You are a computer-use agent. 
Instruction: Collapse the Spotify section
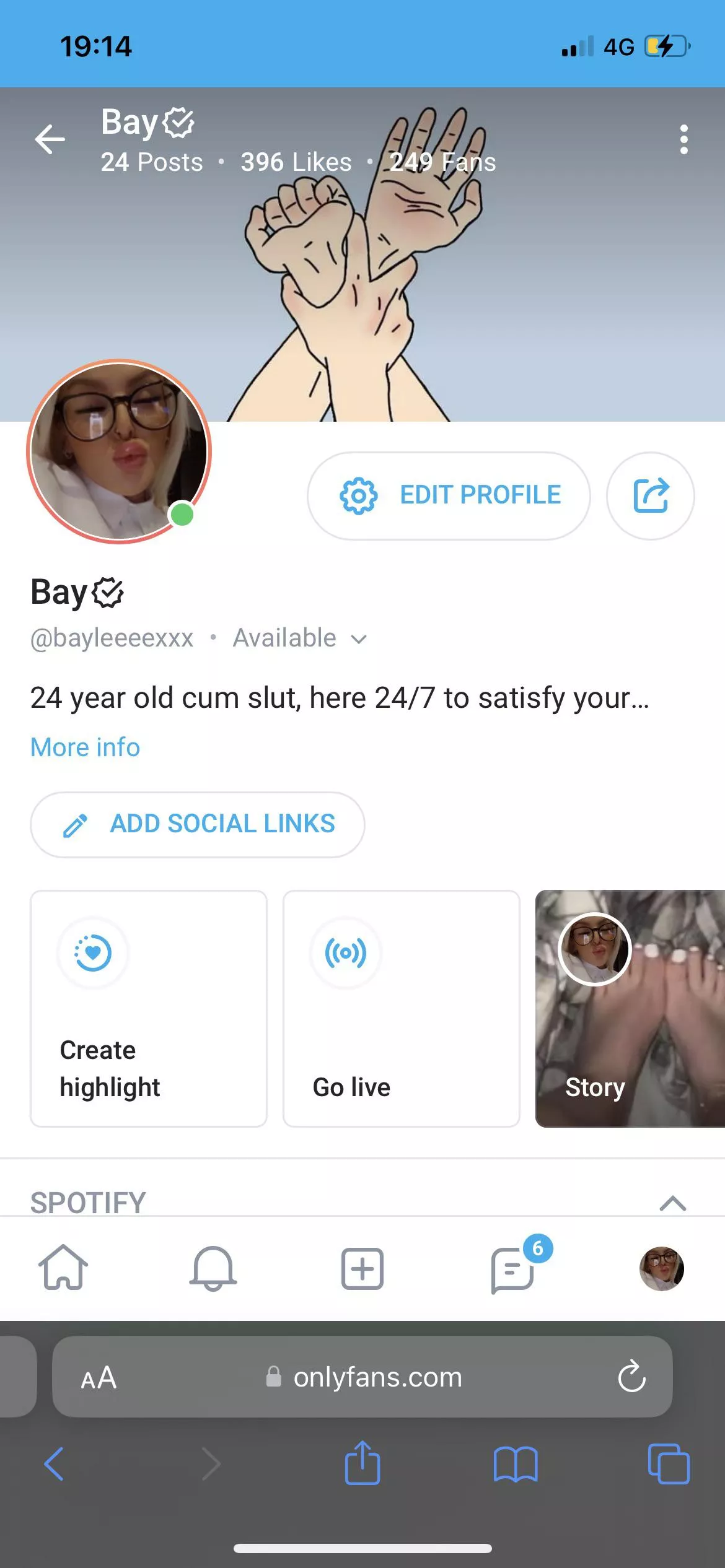tap(673, 1203)
